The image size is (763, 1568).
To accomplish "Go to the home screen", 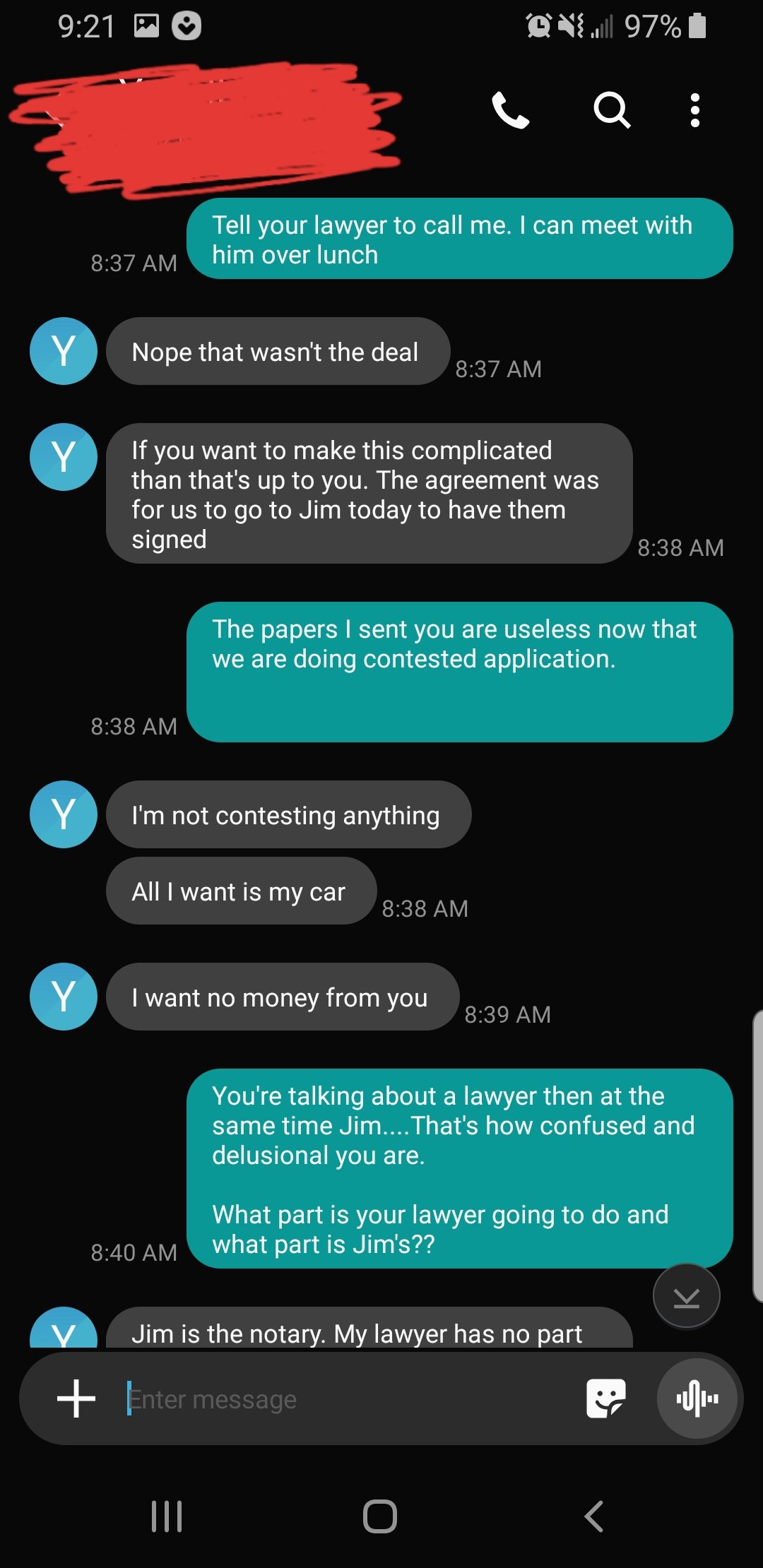I will (x=380, y=1516).
